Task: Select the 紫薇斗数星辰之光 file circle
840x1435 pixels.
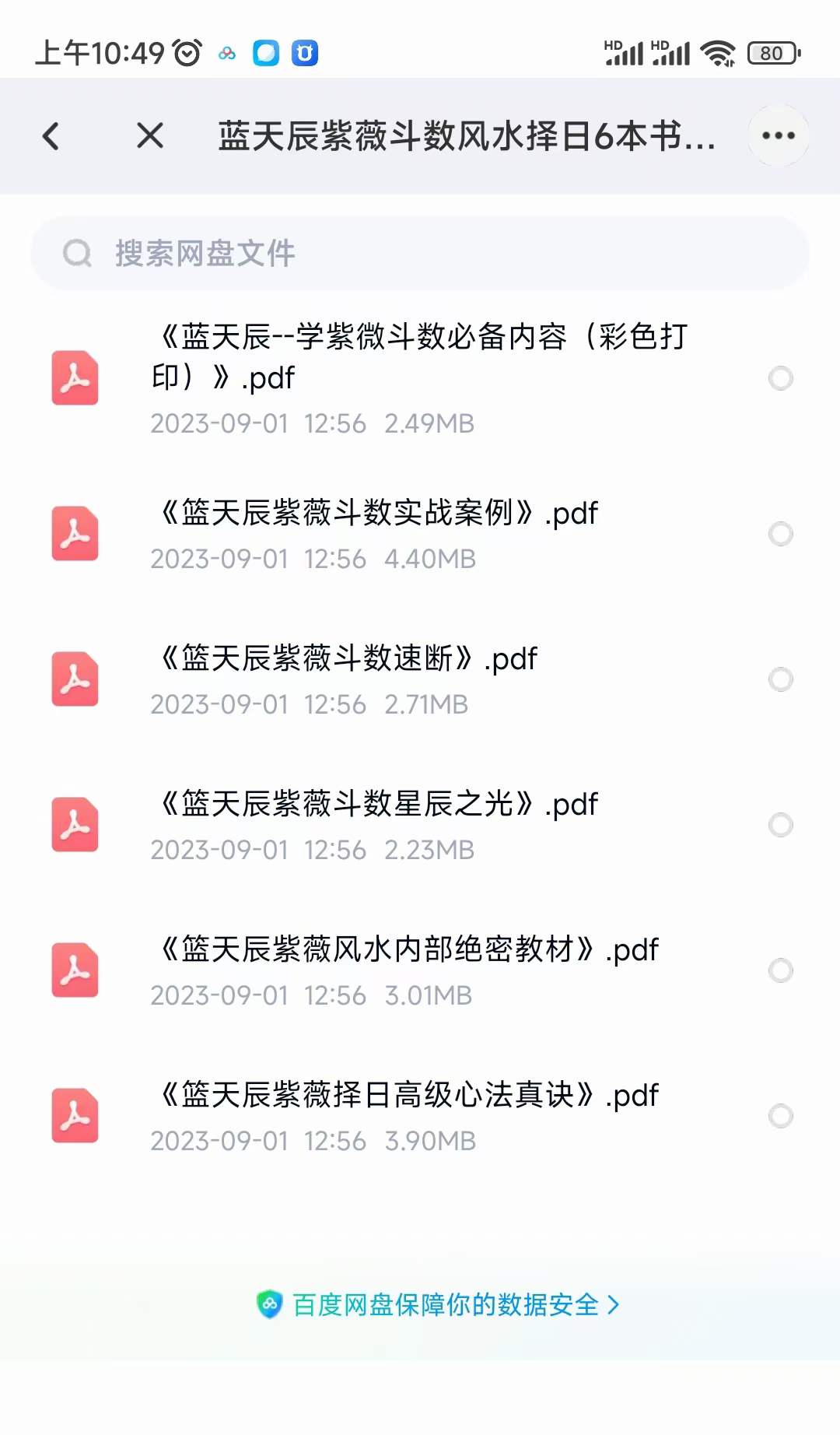Action: pos(780,825)
